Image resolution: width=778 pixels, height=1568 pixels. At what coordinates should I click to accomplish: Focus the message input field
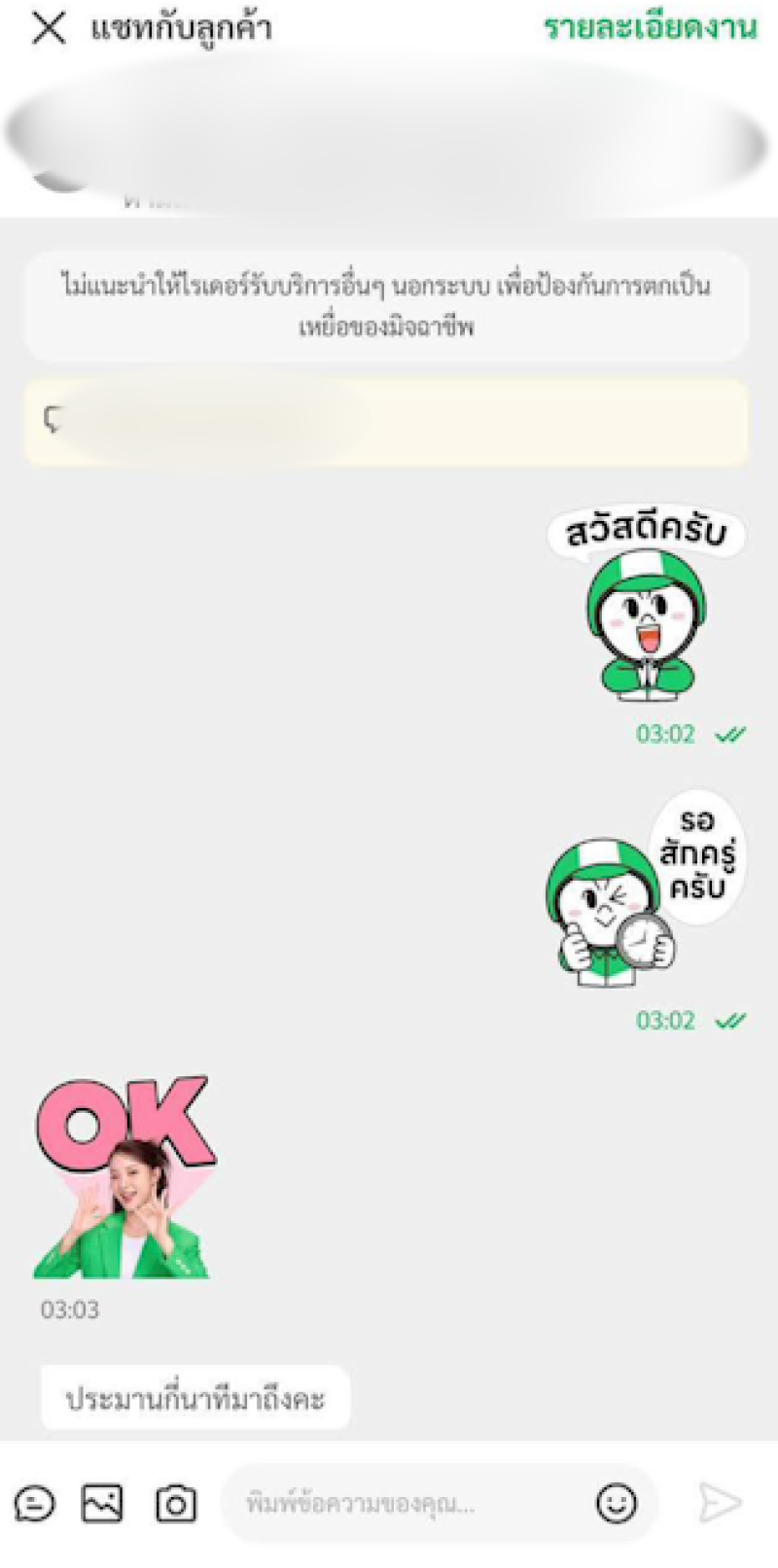408,1504
